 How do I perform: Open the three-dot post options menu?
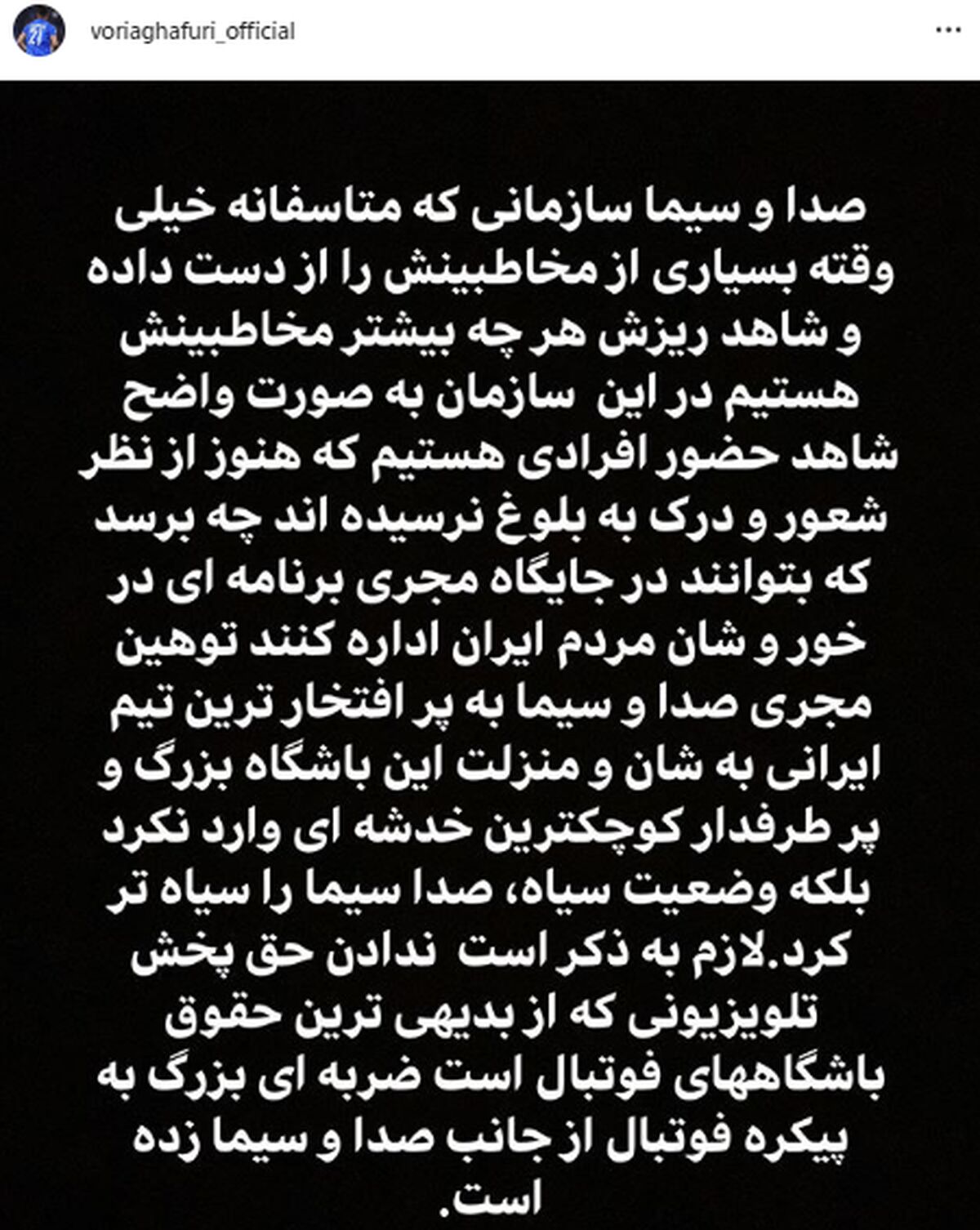(x=947, y=29)
